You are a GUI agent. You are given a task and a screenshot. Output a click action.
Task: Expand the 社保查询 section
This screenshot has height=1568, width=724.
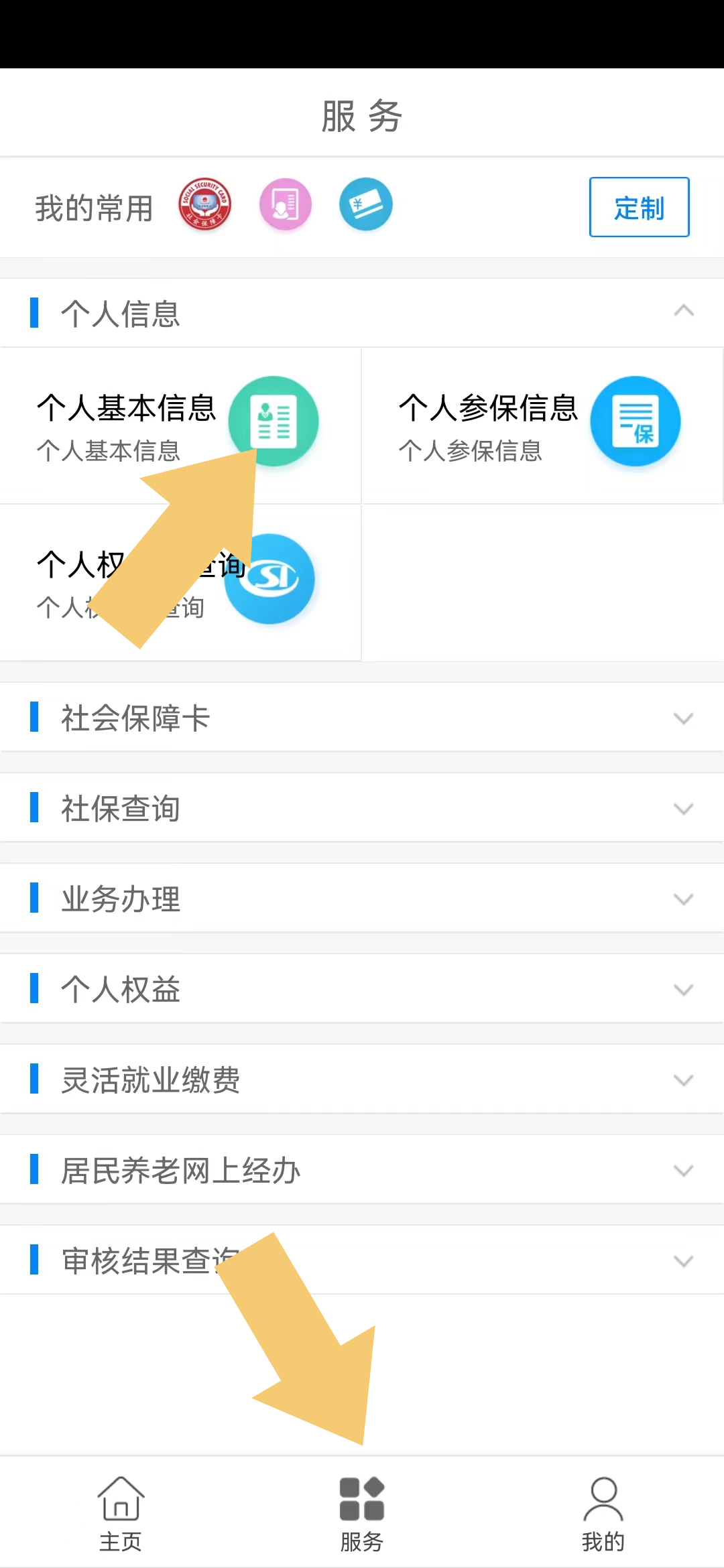[x=684, y=808]
